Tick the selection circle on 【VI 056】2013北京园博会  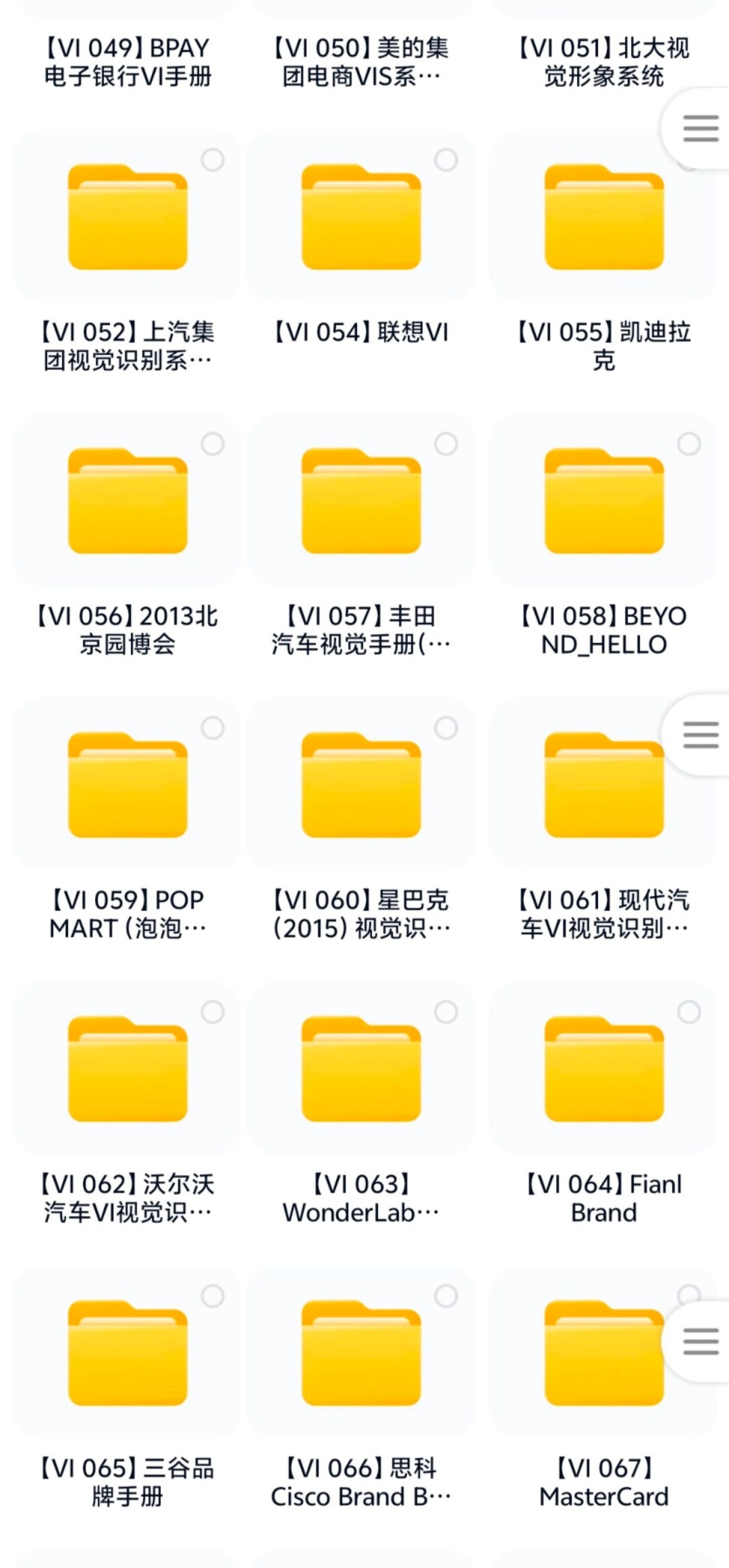[x=213, y=444]
